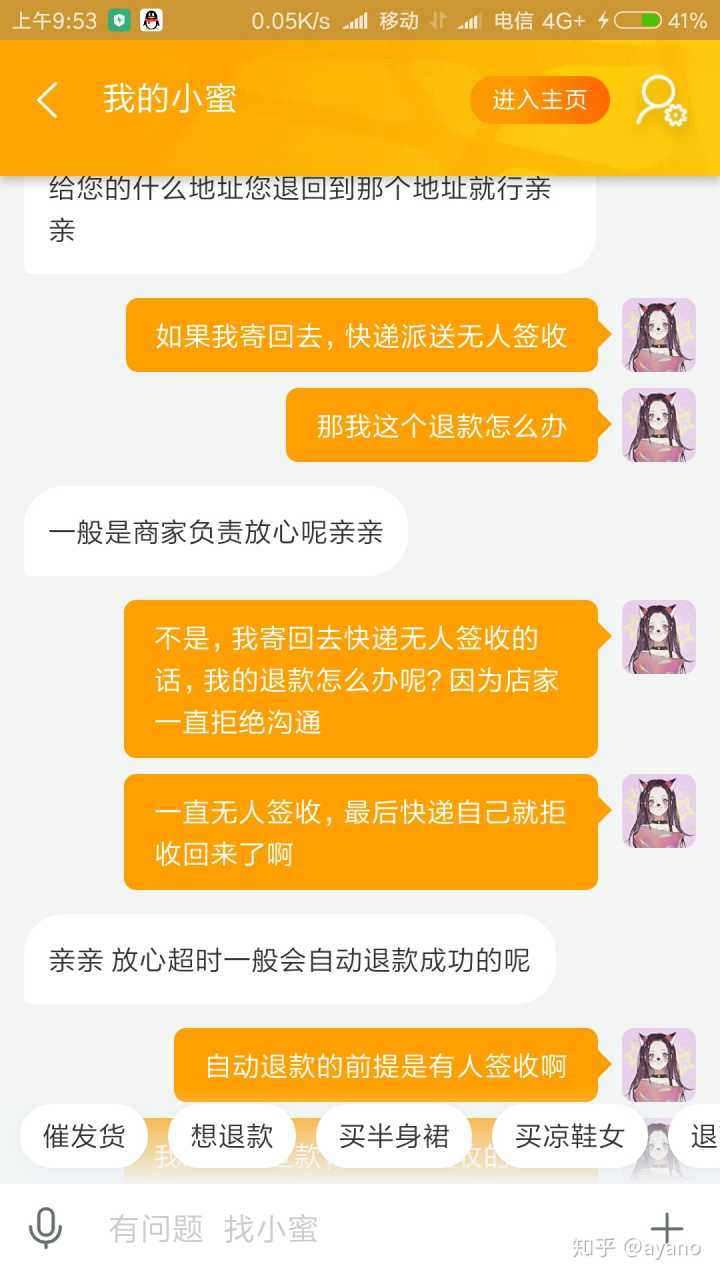Image resolution: width=720 pixels, height=1280 pixels.
Task: Tap the 买半身裙 chip
Action: (393, 1136)
